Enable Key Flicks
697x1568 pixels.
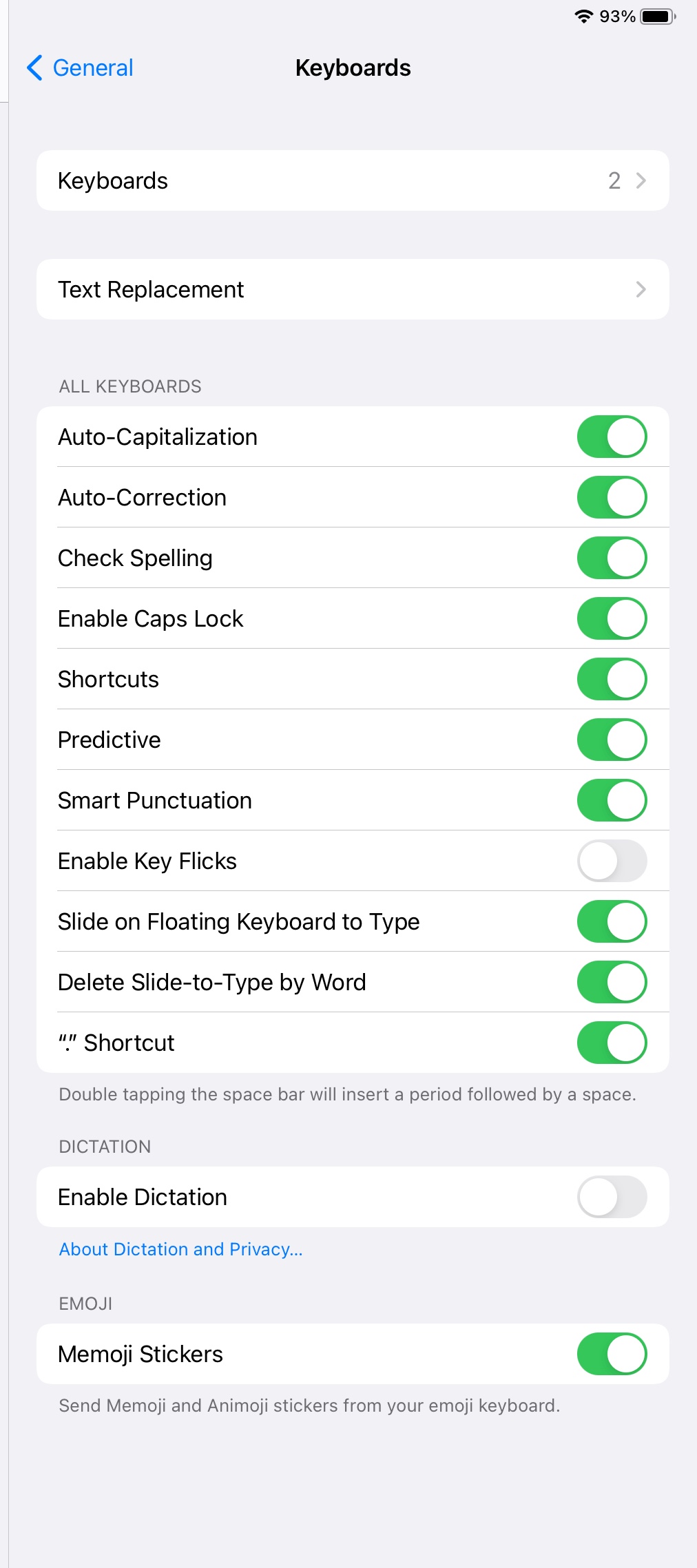point(612,861)
